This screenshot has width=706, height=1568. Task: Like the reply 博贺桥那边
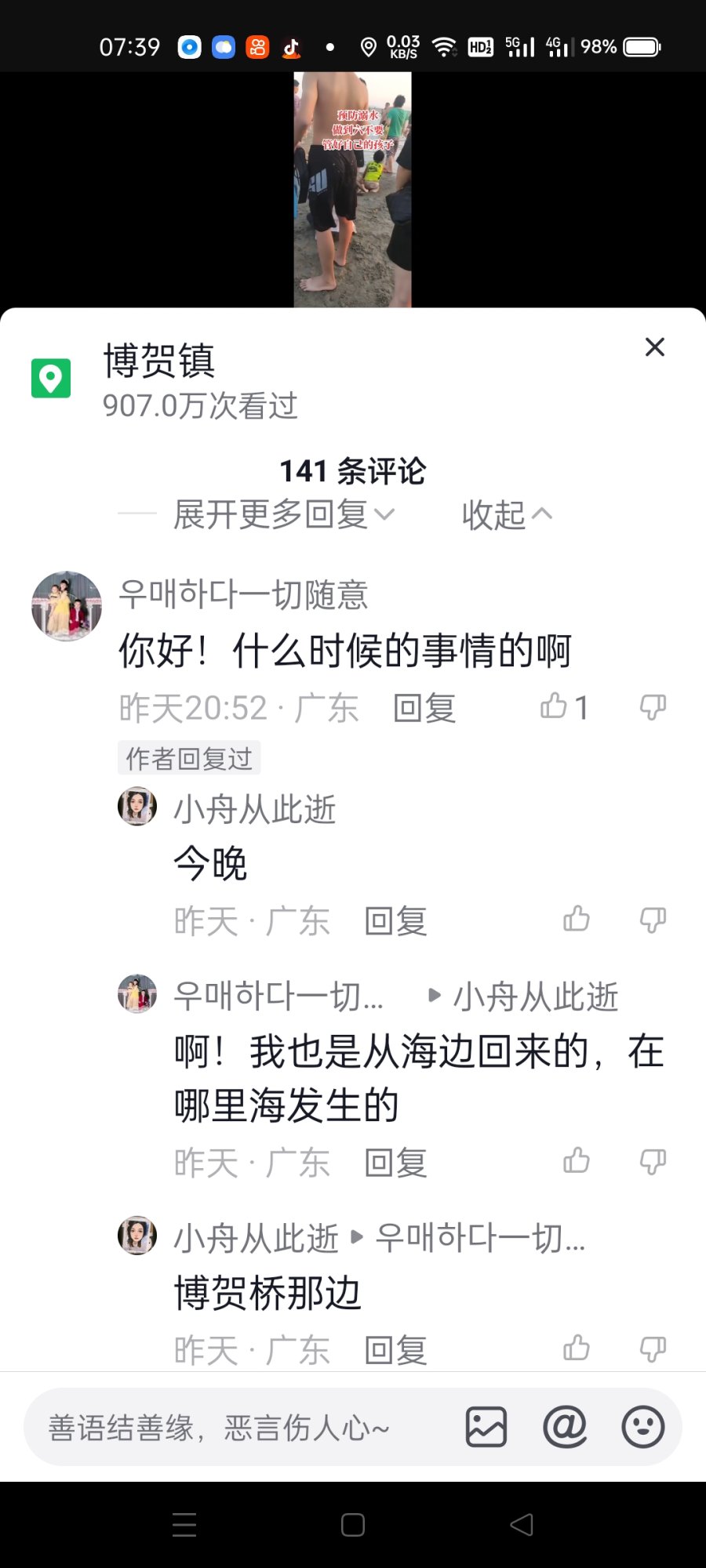[577, 1348]
